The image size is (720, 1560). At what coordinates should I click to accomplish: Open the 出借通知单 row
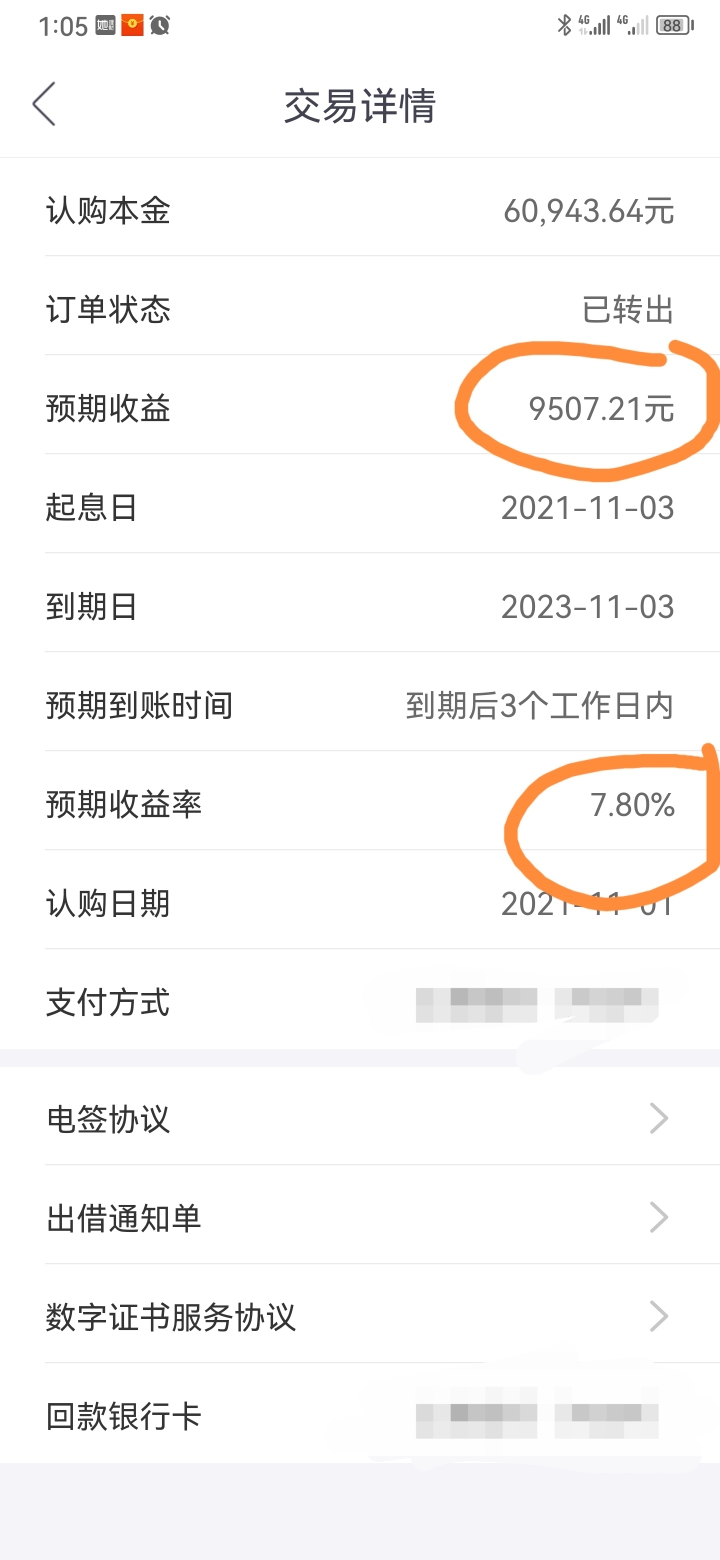point(360,1217)
